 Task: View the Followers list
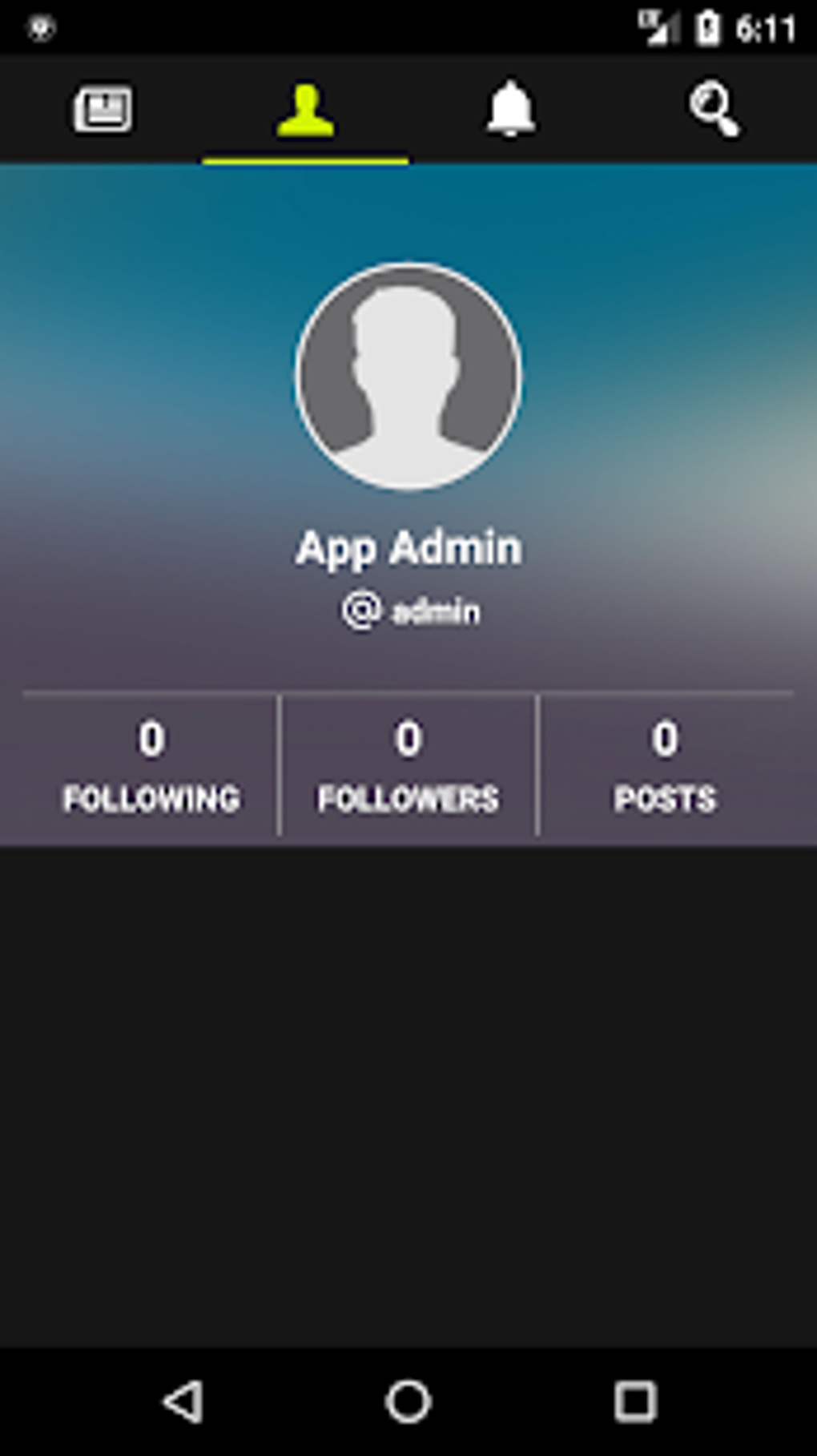click(408, 766)
